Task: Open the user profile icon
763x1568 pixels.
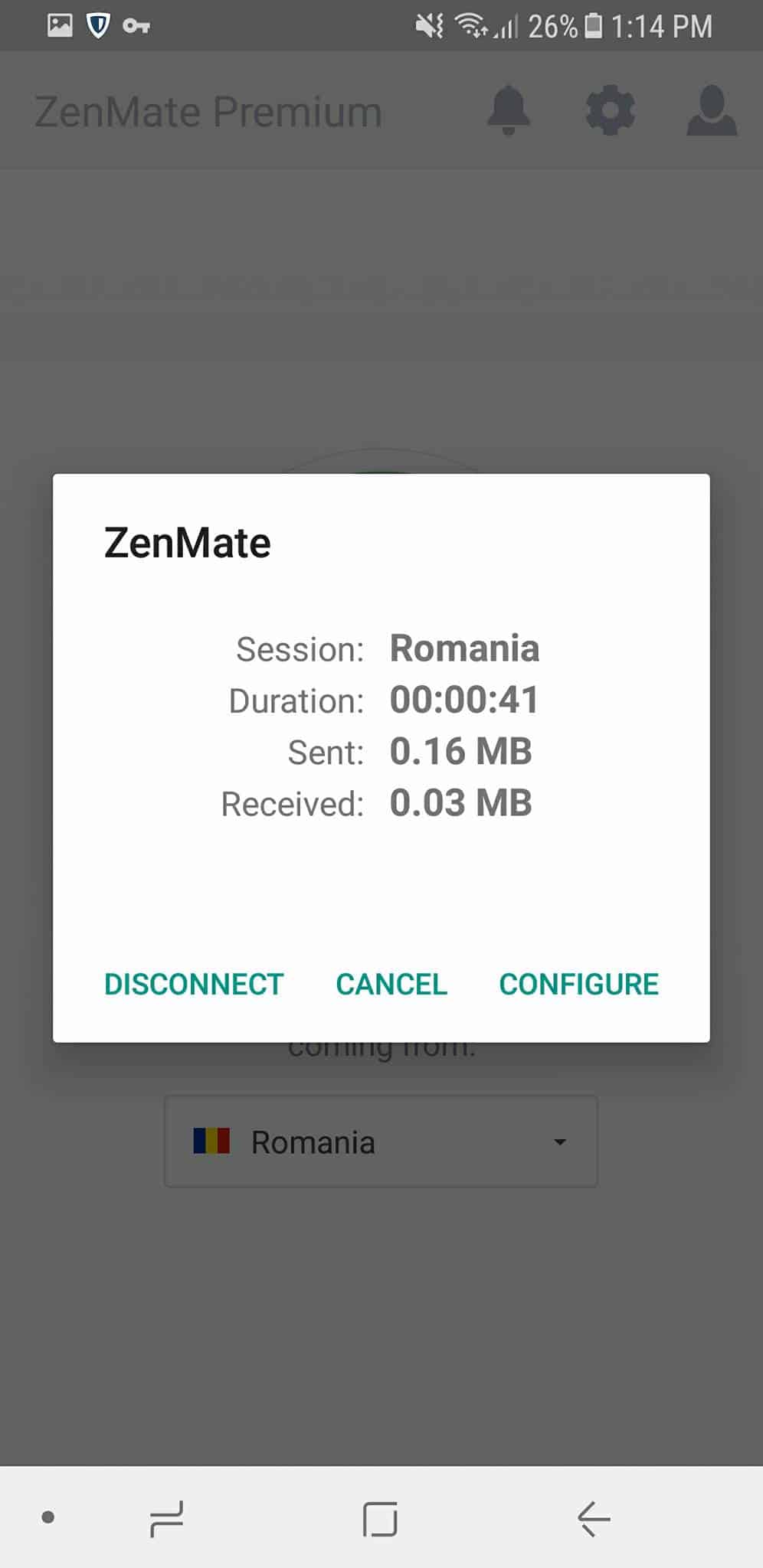Action: point(712,109)
